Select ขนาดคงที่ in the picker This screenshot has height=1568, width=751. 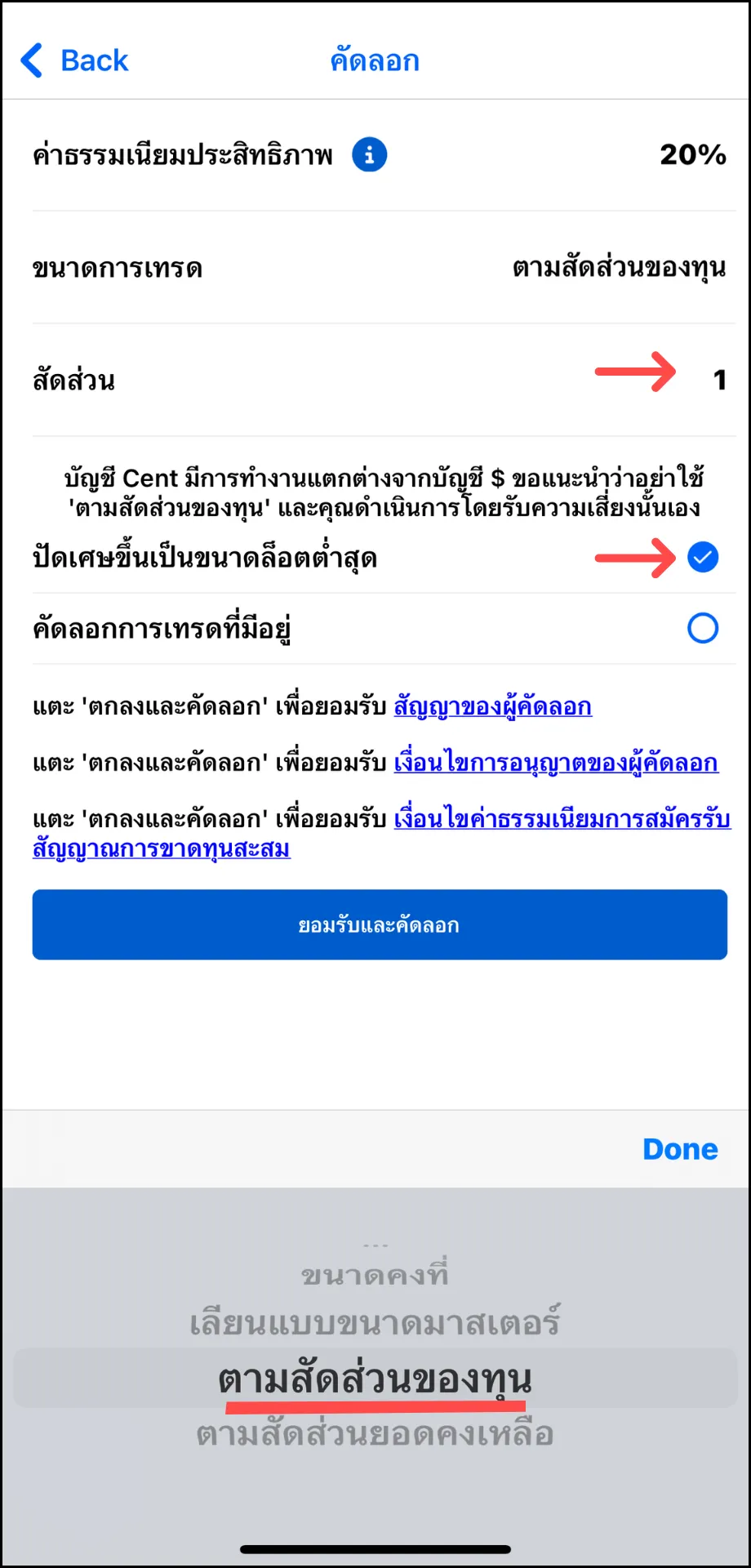375,1274
